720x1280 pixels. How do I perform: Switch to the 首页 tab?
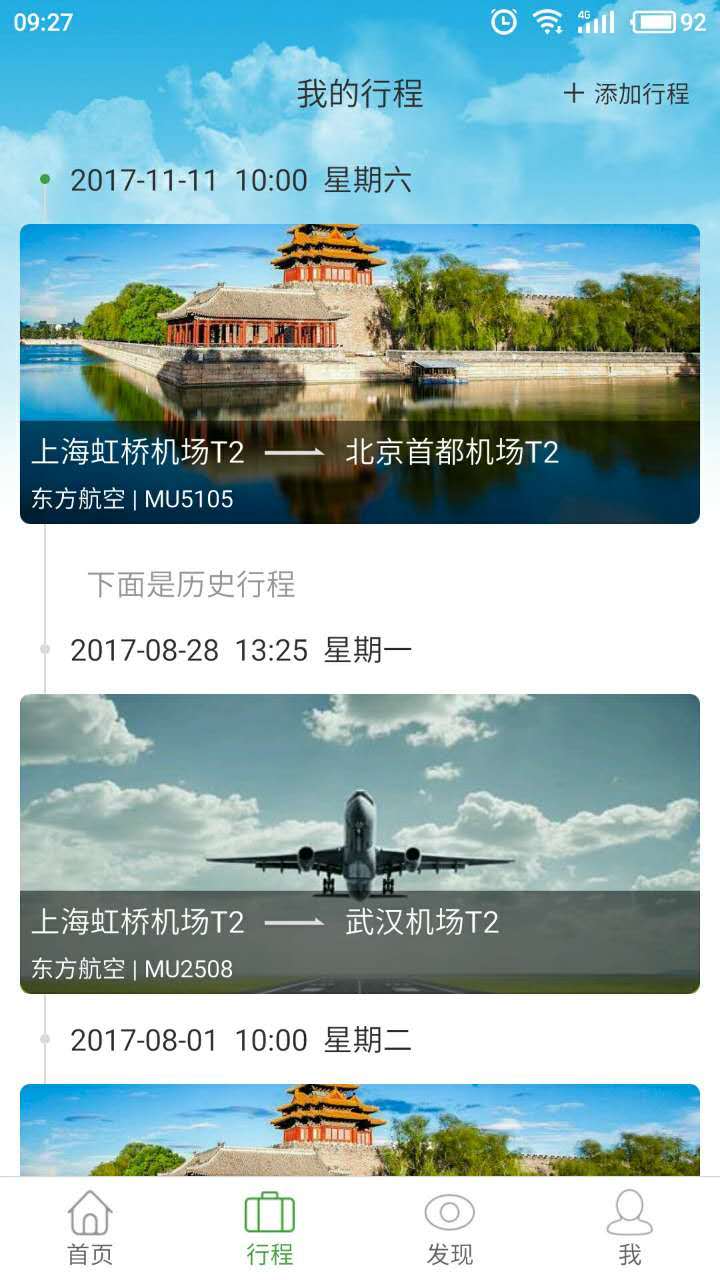tap(90, 1228)
